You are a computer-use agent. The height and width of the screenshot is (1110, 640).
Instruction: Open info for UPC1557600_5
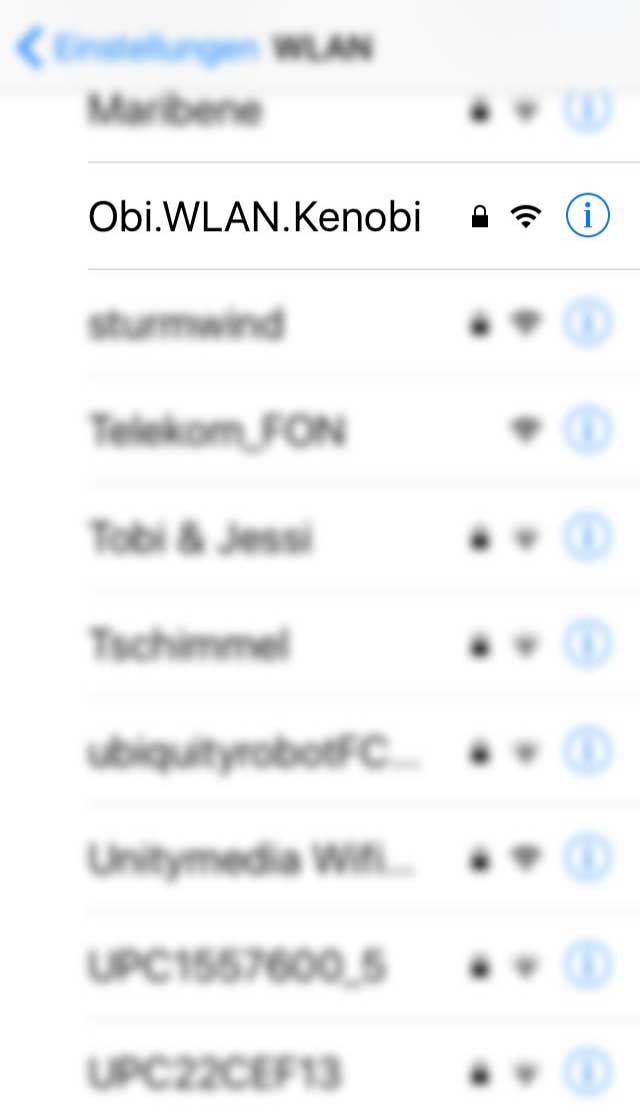point(588,966)
